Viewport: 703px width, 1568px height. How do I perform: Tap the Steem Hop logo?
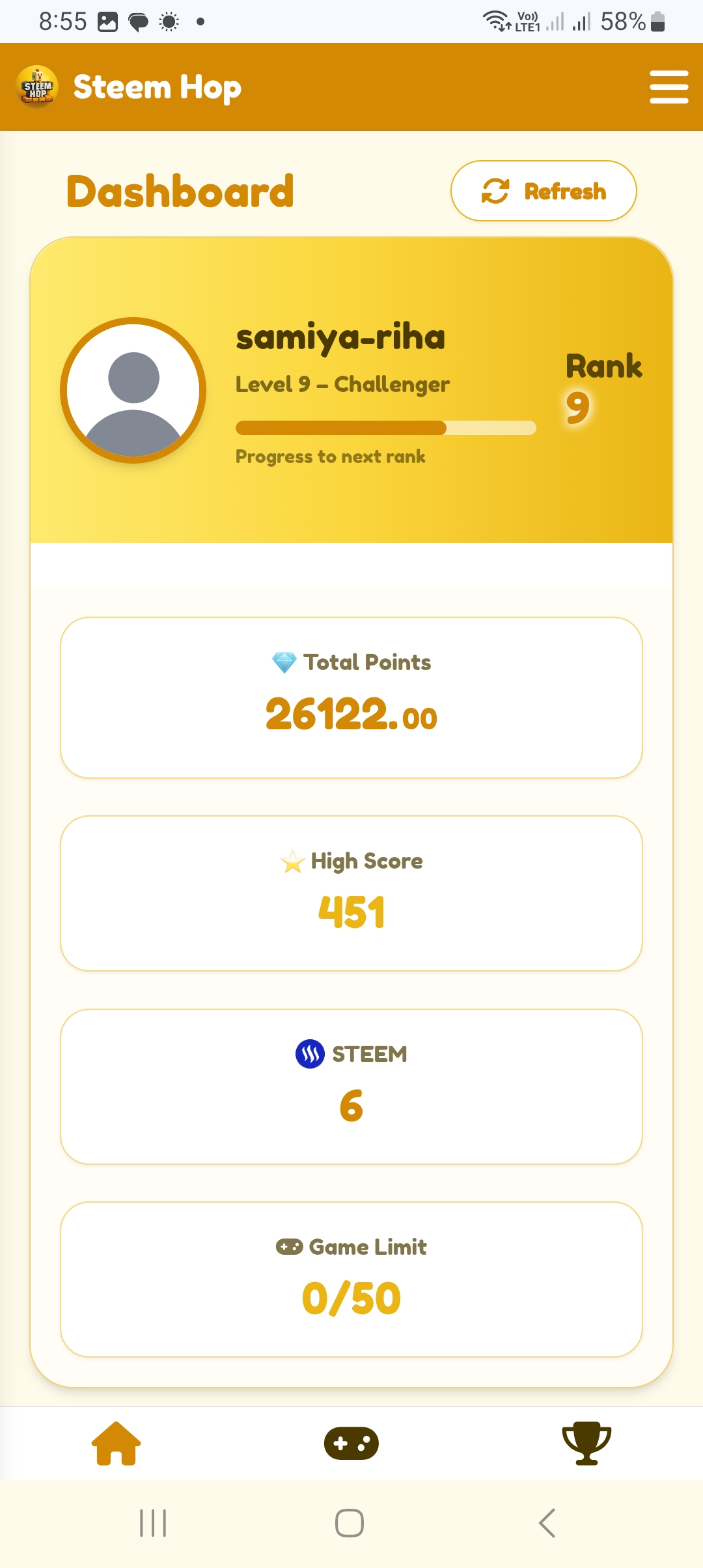tap(37, 87)
